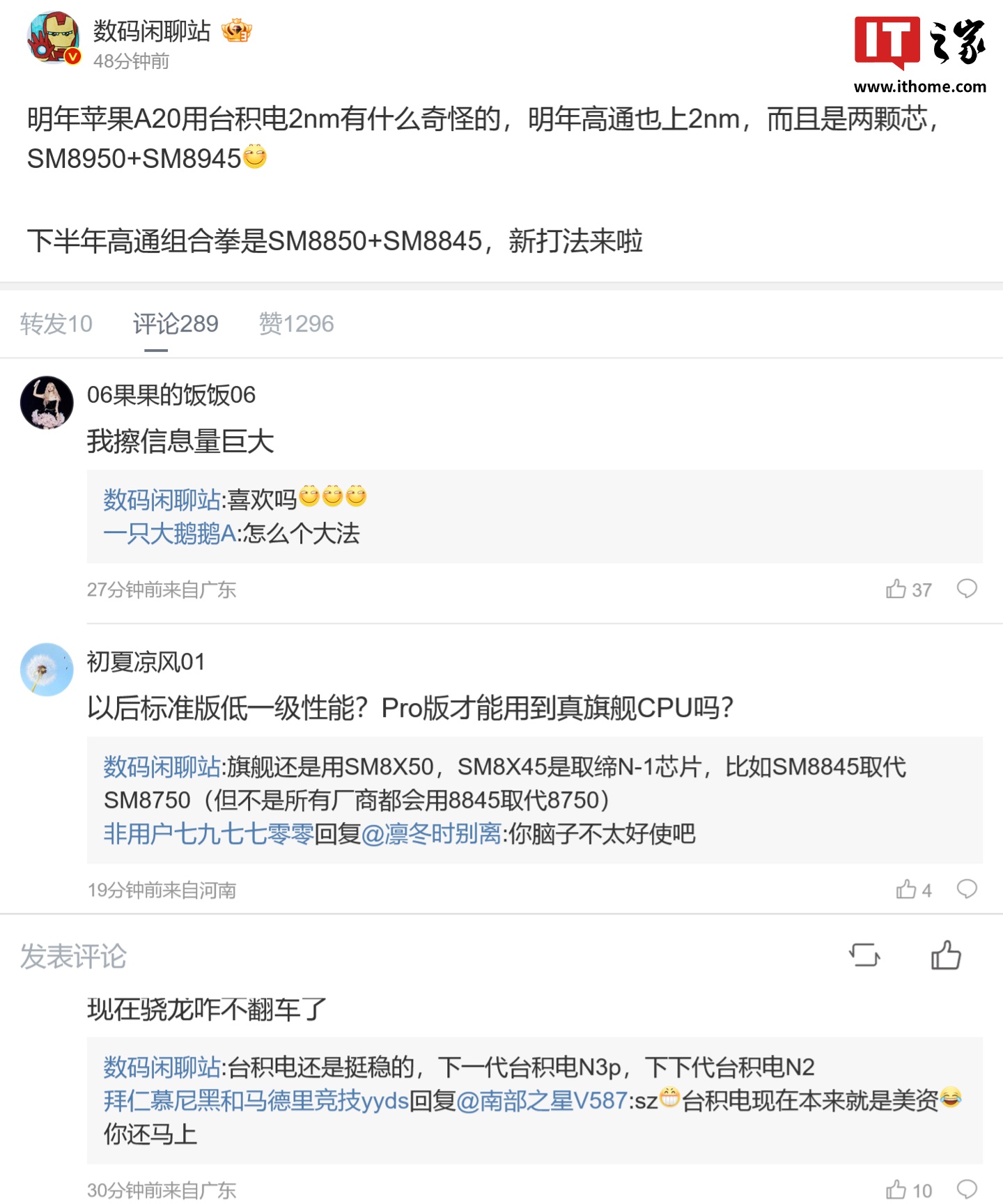Viewport: 1003px width, 1204px height.
Task: Open 初夏凉风01's avatar
Action: click(47, 670)
